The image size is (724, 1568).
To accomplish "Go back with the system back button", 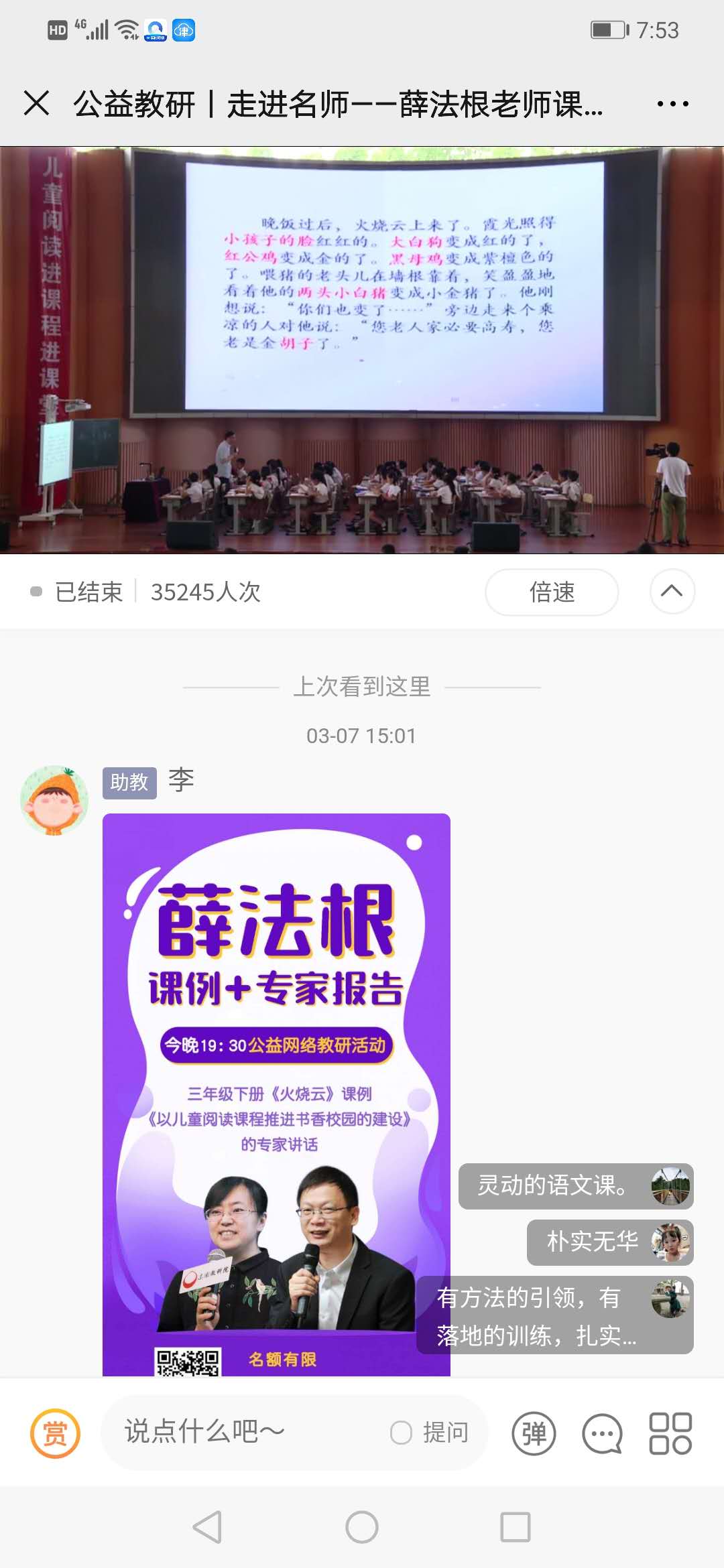I will pyautogui.click(x=207, y=1527).
